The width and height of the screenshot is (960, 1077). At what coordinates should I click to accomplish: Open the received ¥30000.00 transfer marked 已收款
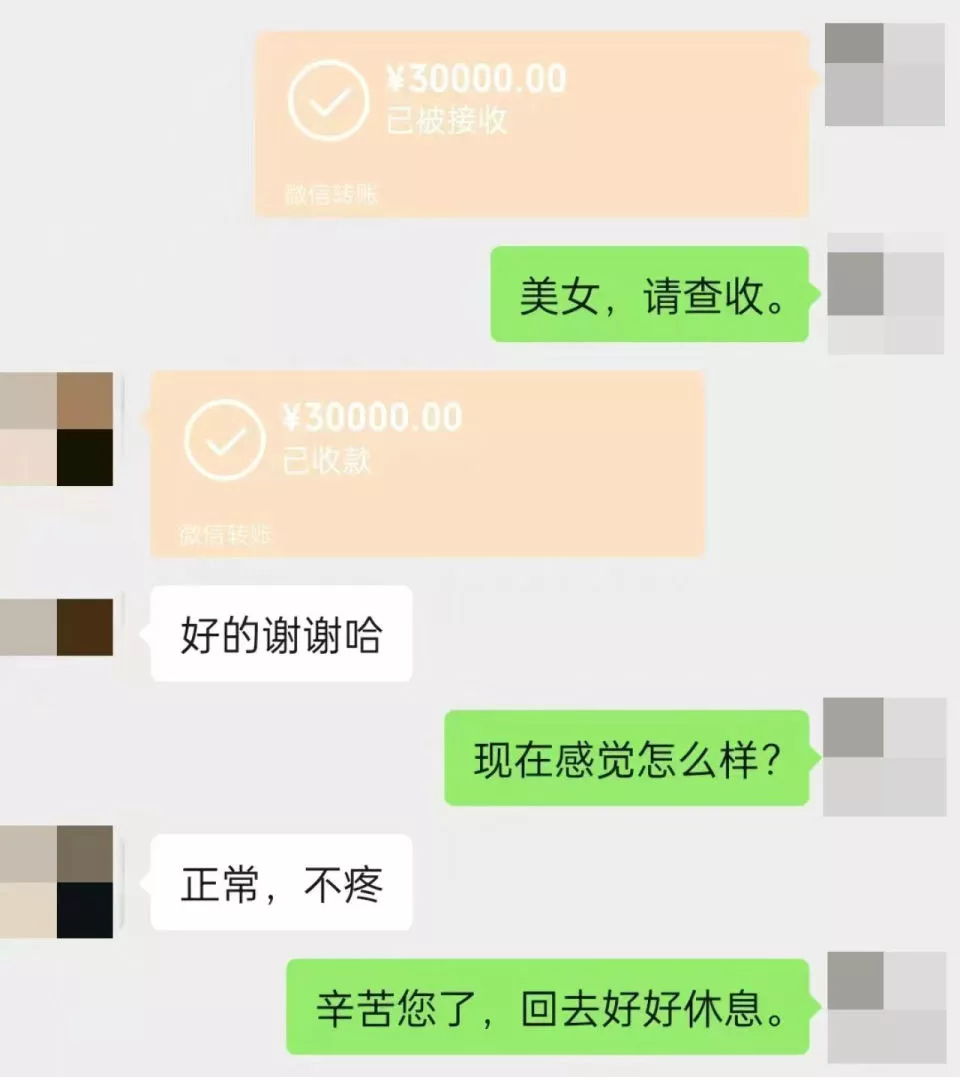(x=427, y=461)
